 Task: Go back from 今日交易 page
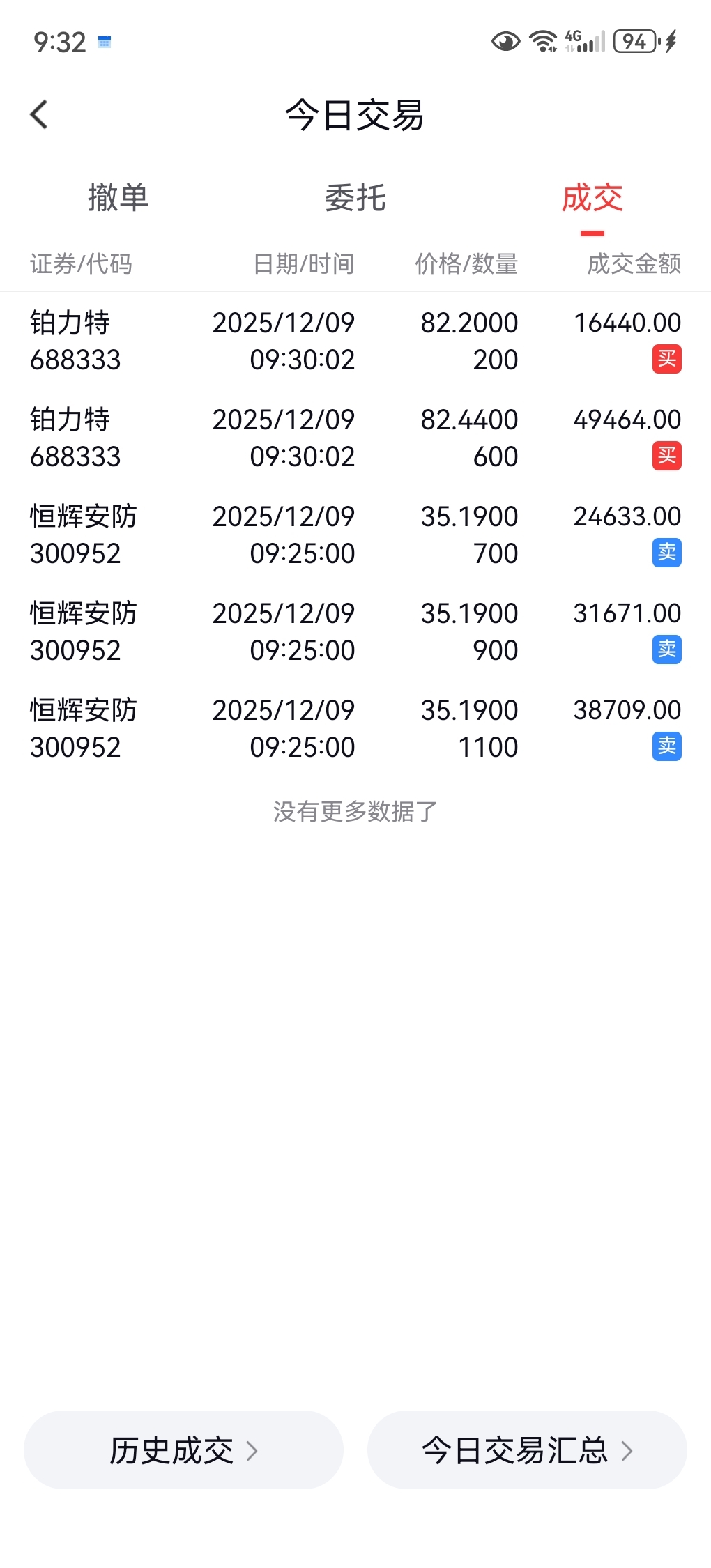[39, 115]
